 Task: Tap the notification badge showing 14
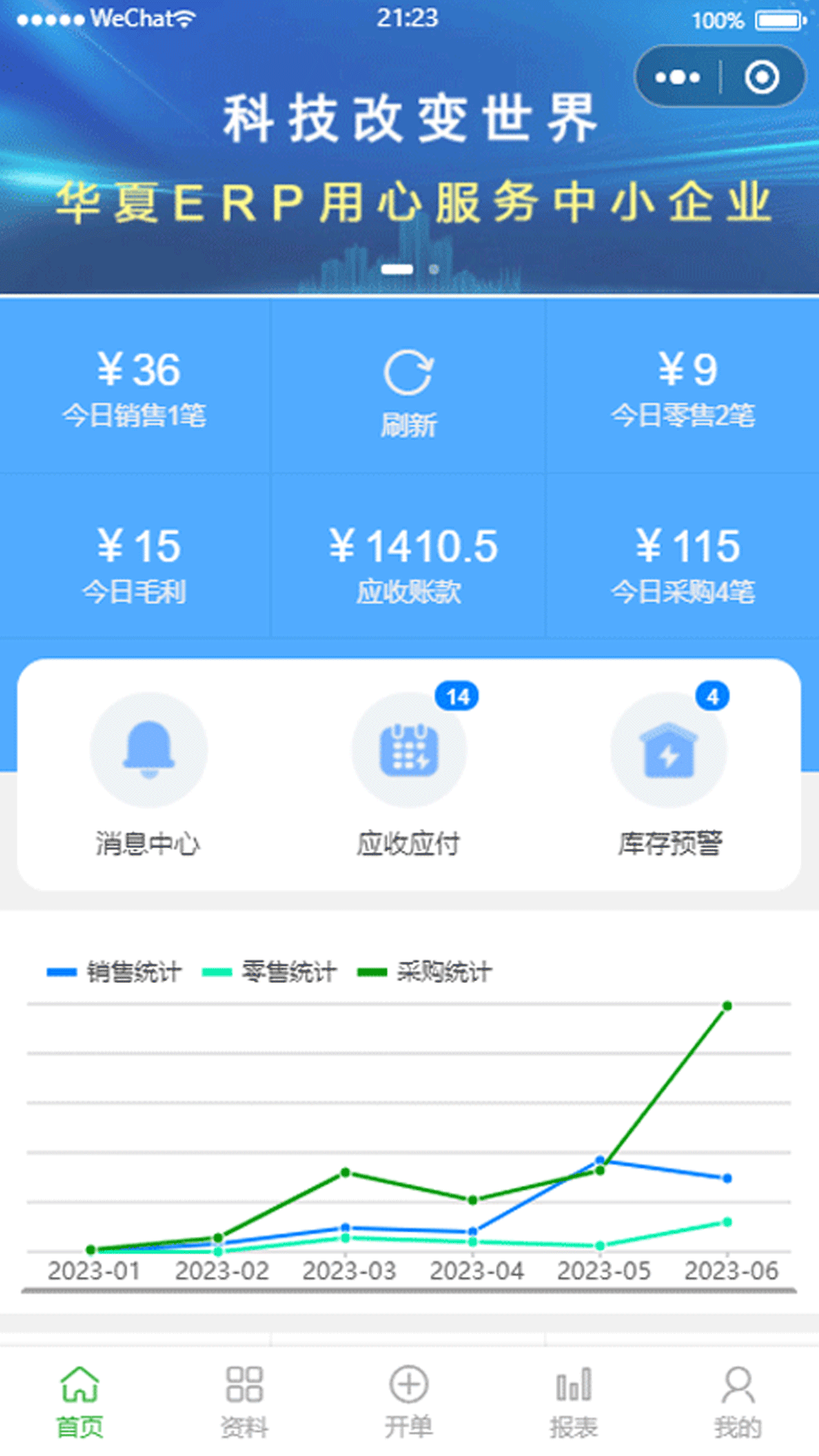(x=458, y=697)
